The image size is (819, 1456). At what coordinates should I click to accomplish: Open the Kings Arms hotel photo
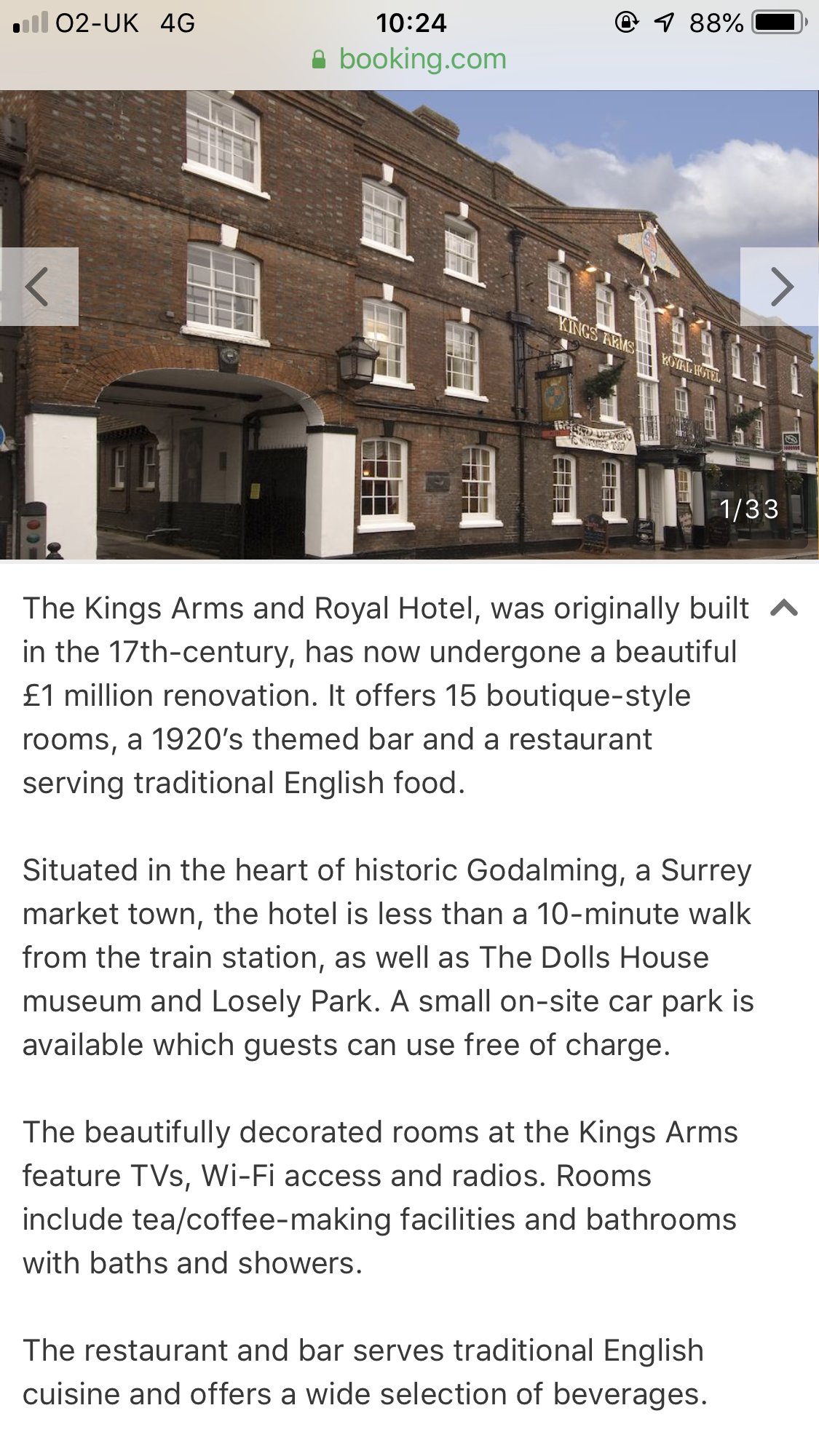pyautogui.click(x=409, y=325)
